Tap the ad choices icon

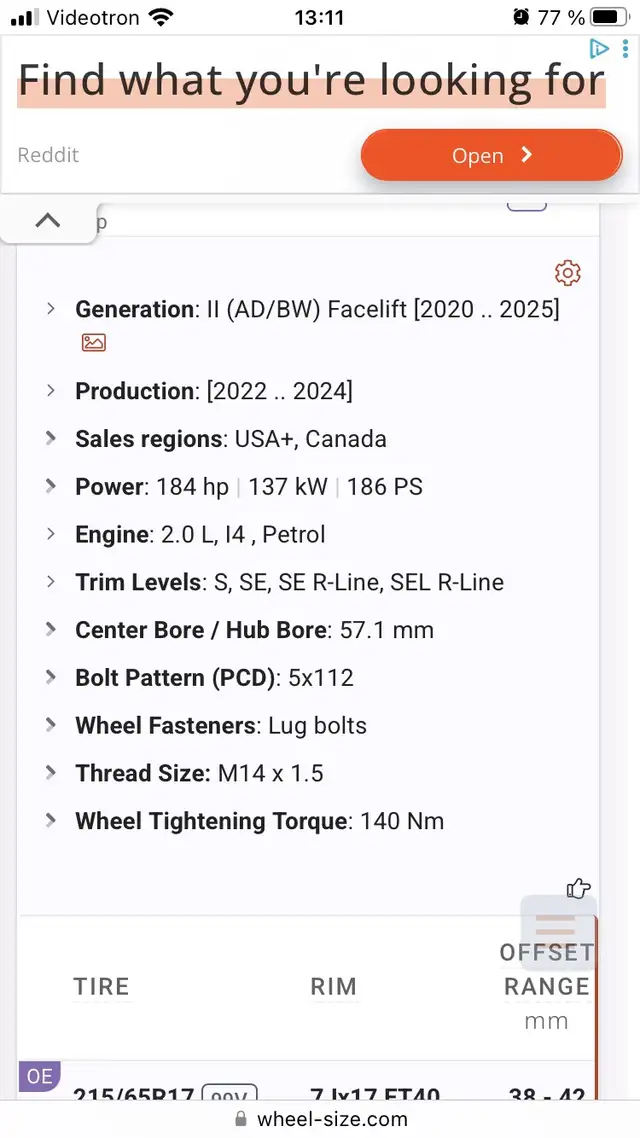tap(598, 48)
